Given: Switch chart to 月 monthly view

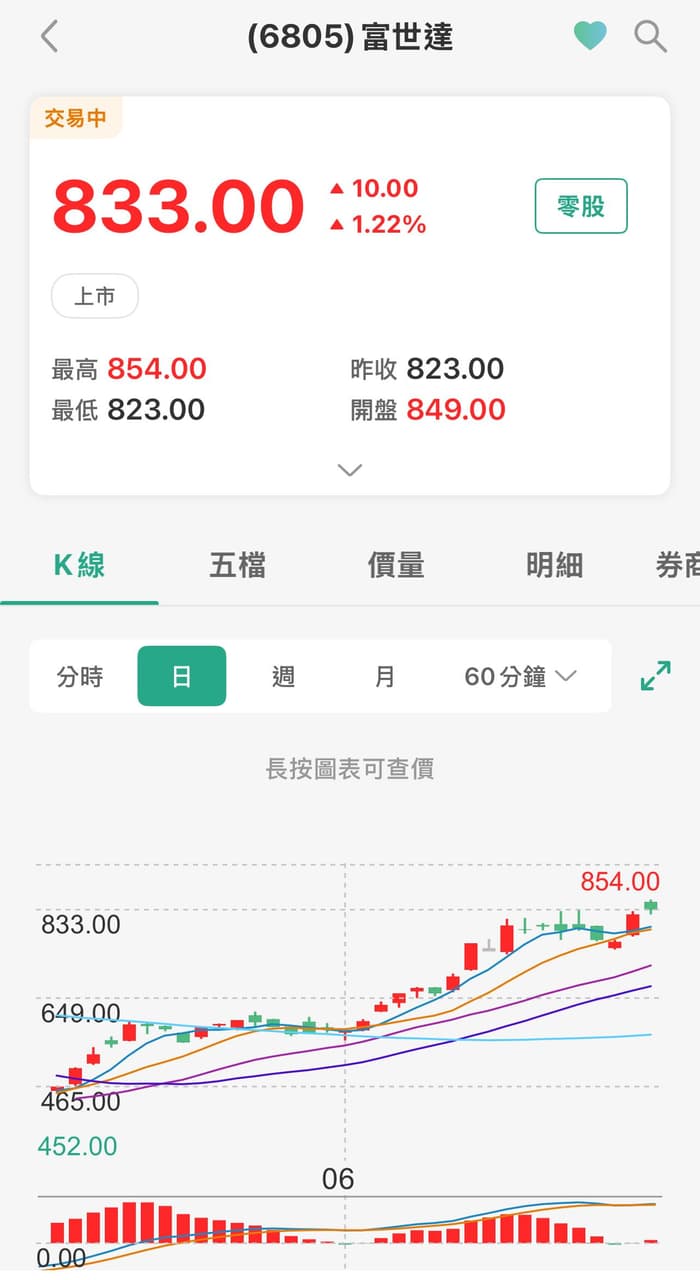Looking at the screenshot, I should pos(385,677).
